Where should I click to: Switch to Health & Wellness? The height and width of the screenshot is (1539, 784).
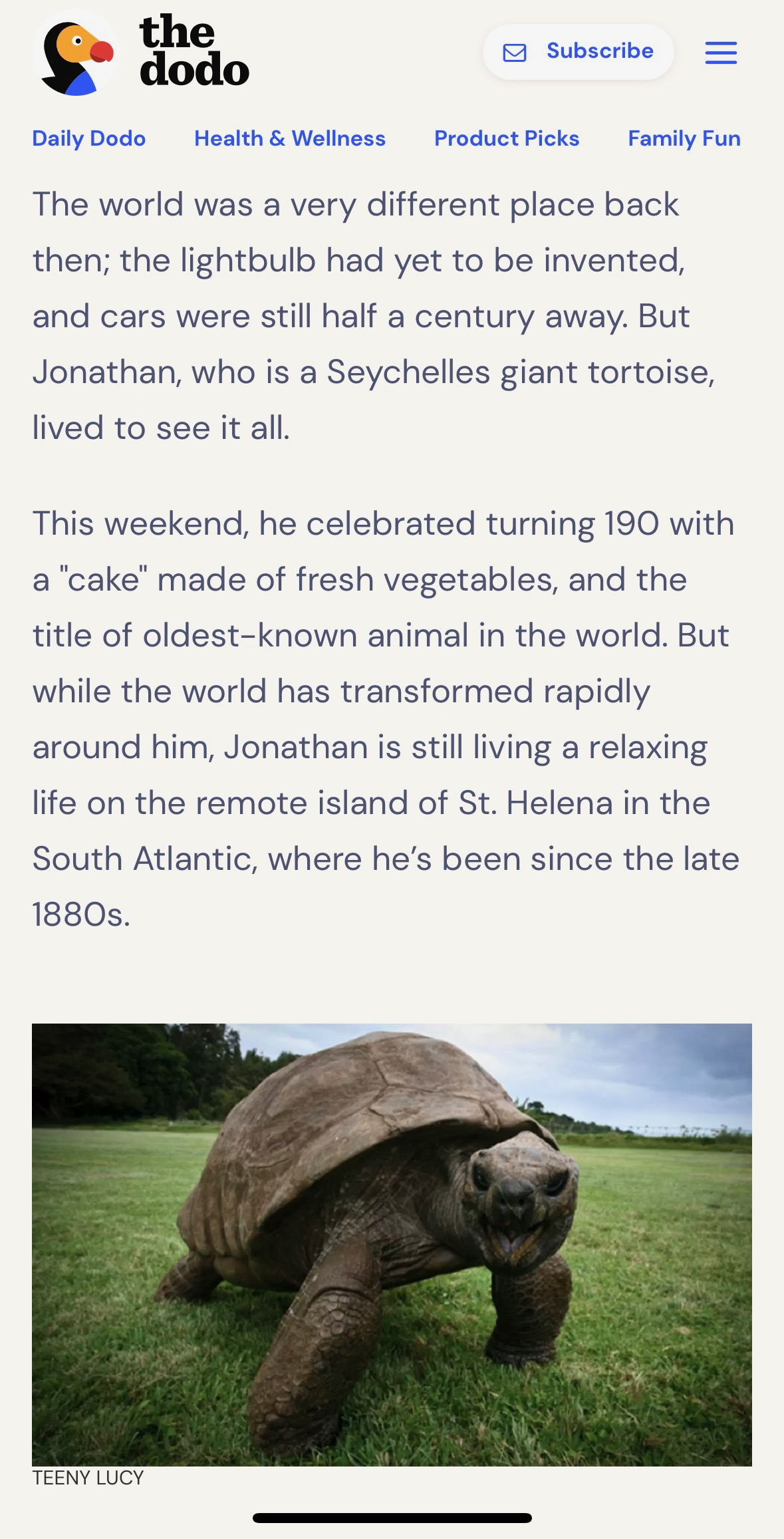tap(290, 138)
